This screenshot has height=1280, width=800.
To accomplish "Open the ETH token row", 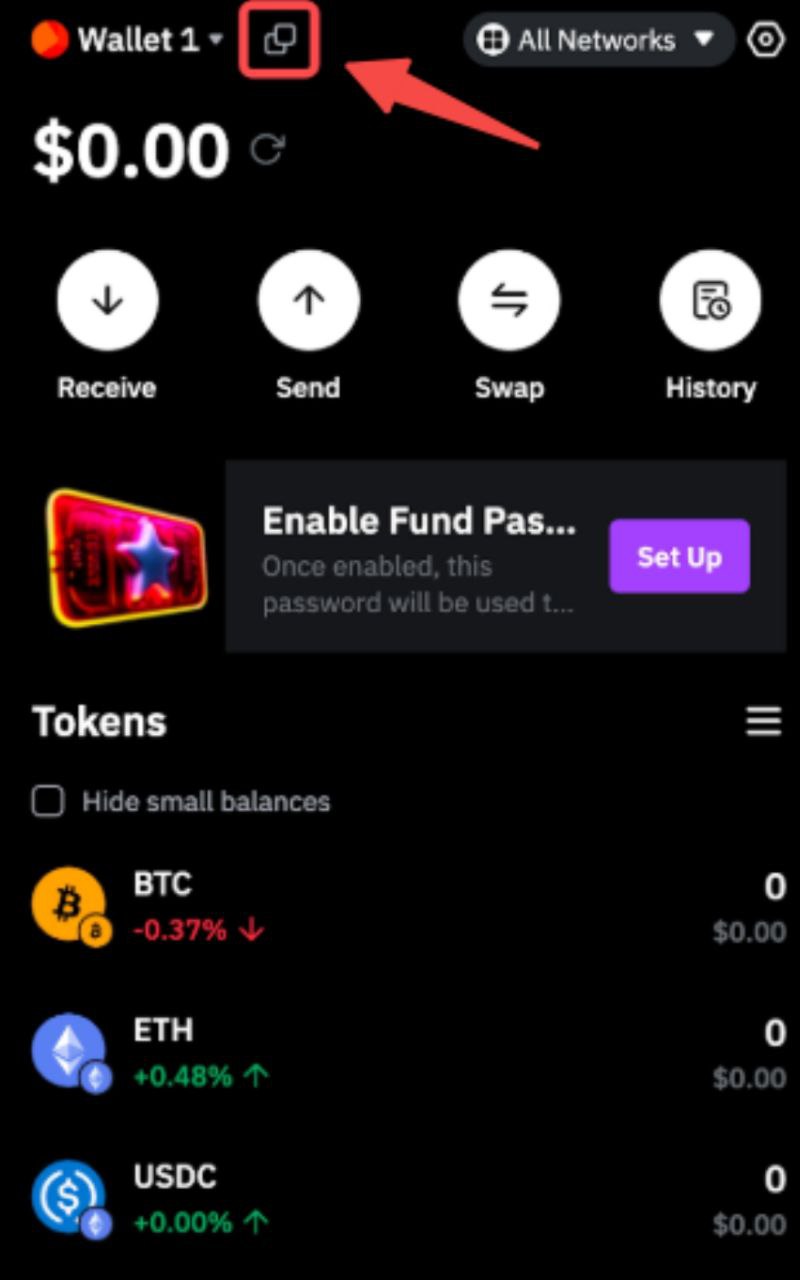I will pyautogui.click(x=400, y=1053).
